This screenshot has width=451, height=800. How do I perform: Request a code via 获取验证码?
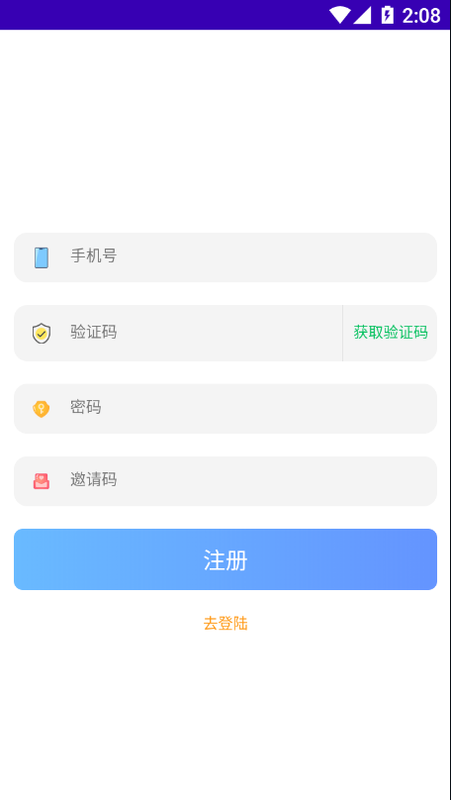pyautogui.click(x=390, y=333)
